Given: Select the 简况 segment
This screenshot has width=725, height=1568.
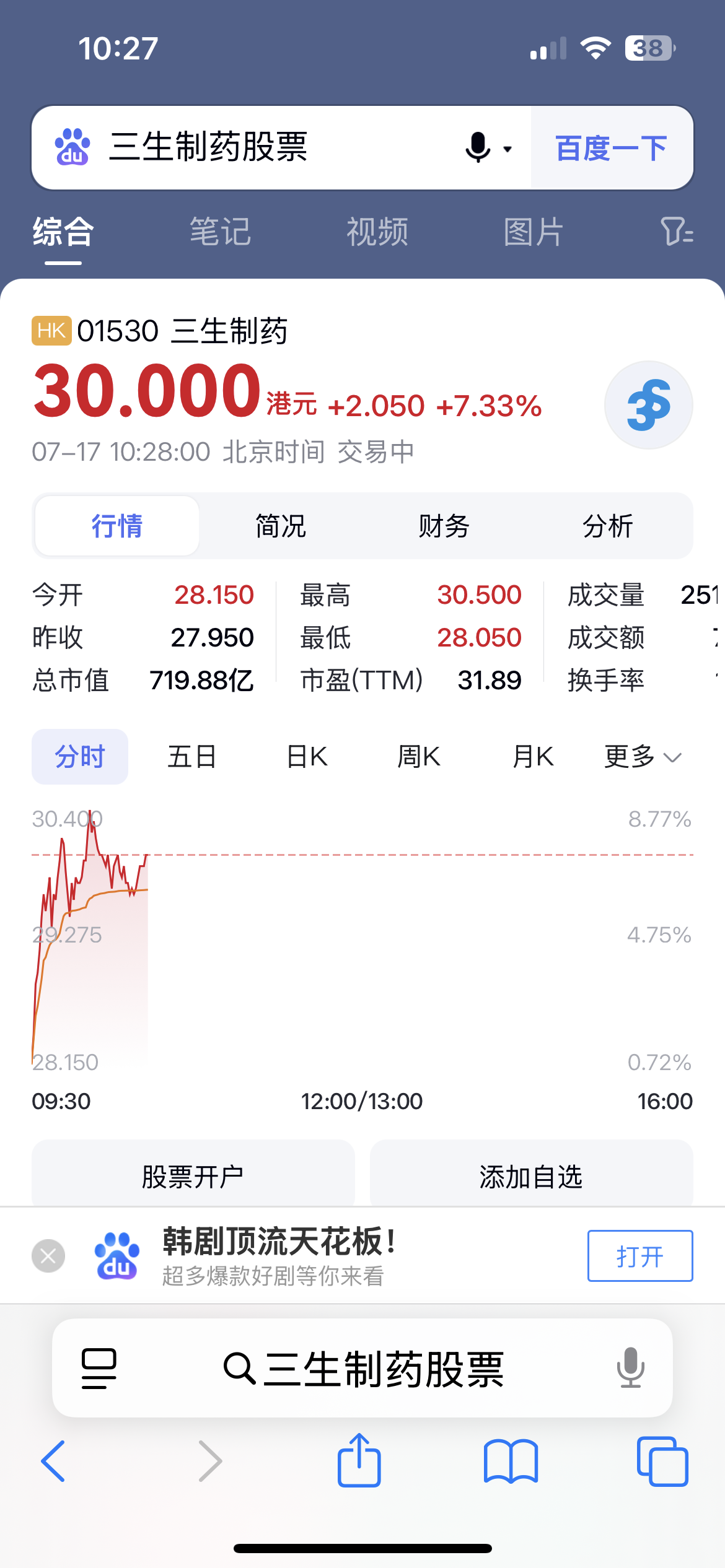Looking at the screenshot, I should 281,526.
